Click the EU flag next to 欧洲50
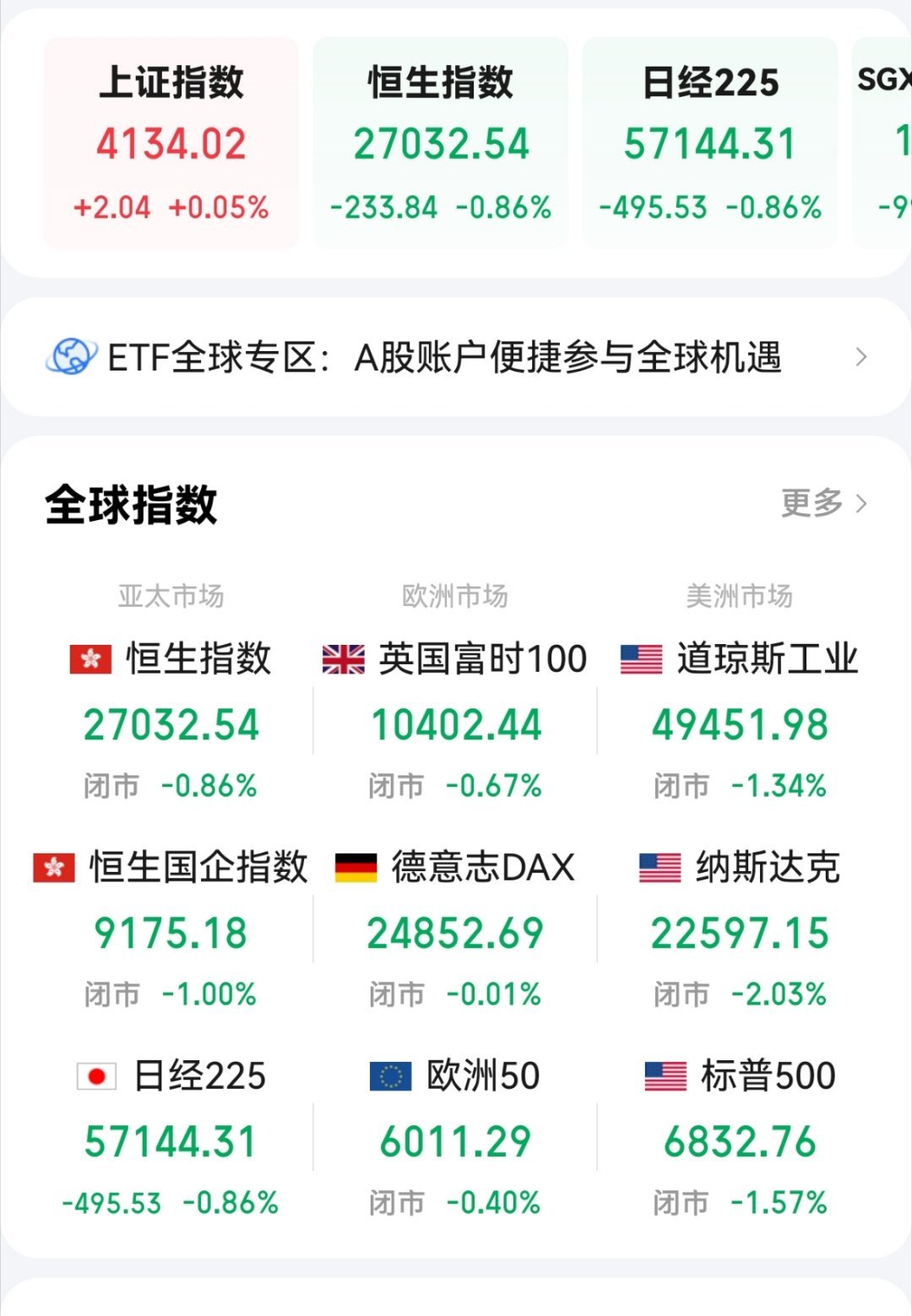 pyautogui.click(x=388, y=1075)
